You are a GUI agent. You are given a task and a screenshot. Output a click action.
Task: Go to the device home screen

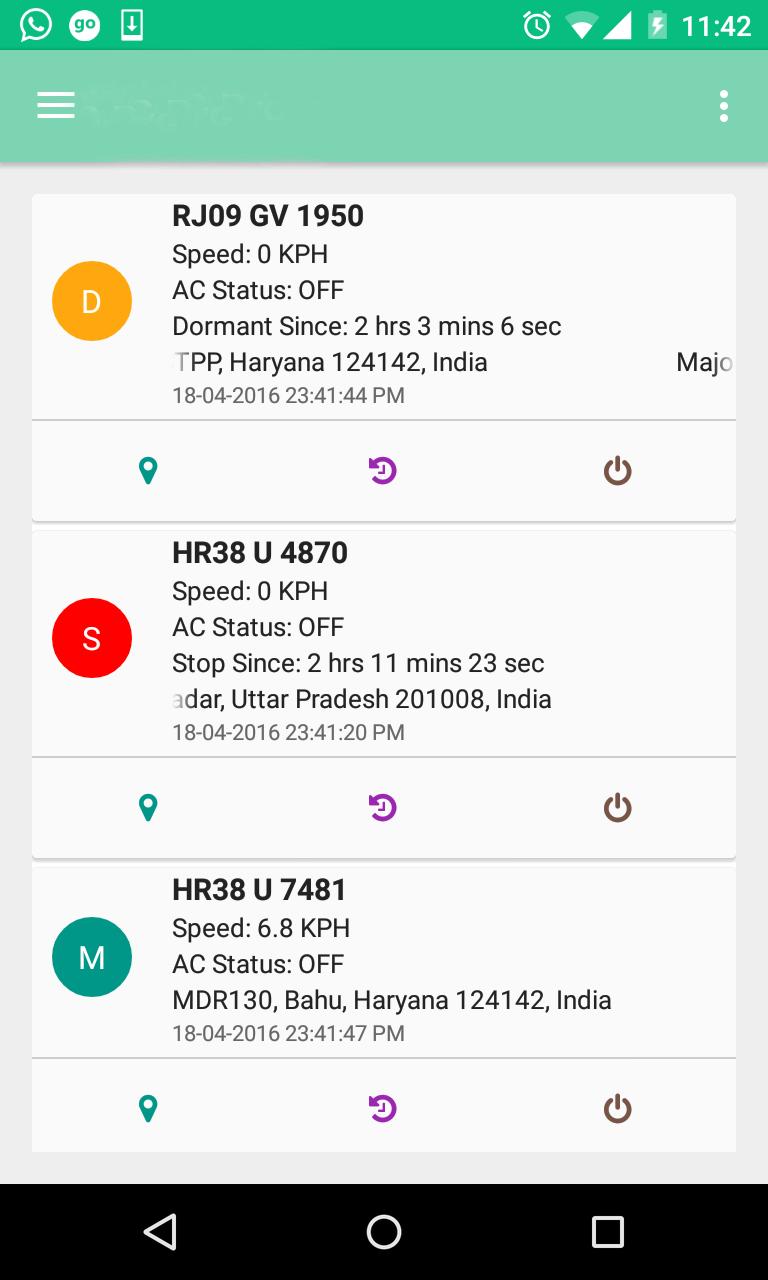pyautogui.click(x=384, y=1232)
